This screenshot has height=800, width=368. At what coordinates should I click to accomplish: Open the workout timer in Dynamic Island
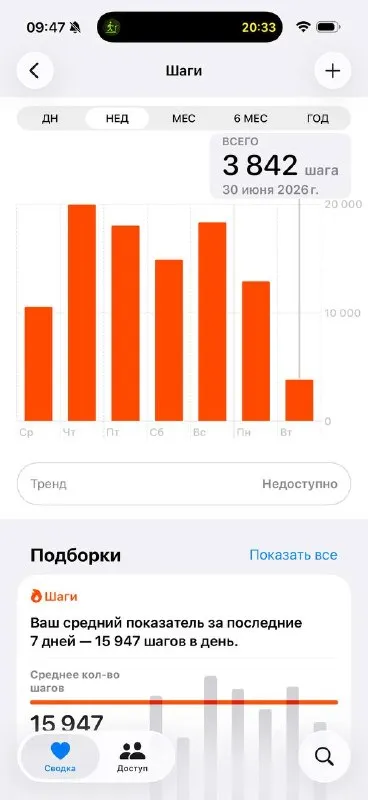189,27
